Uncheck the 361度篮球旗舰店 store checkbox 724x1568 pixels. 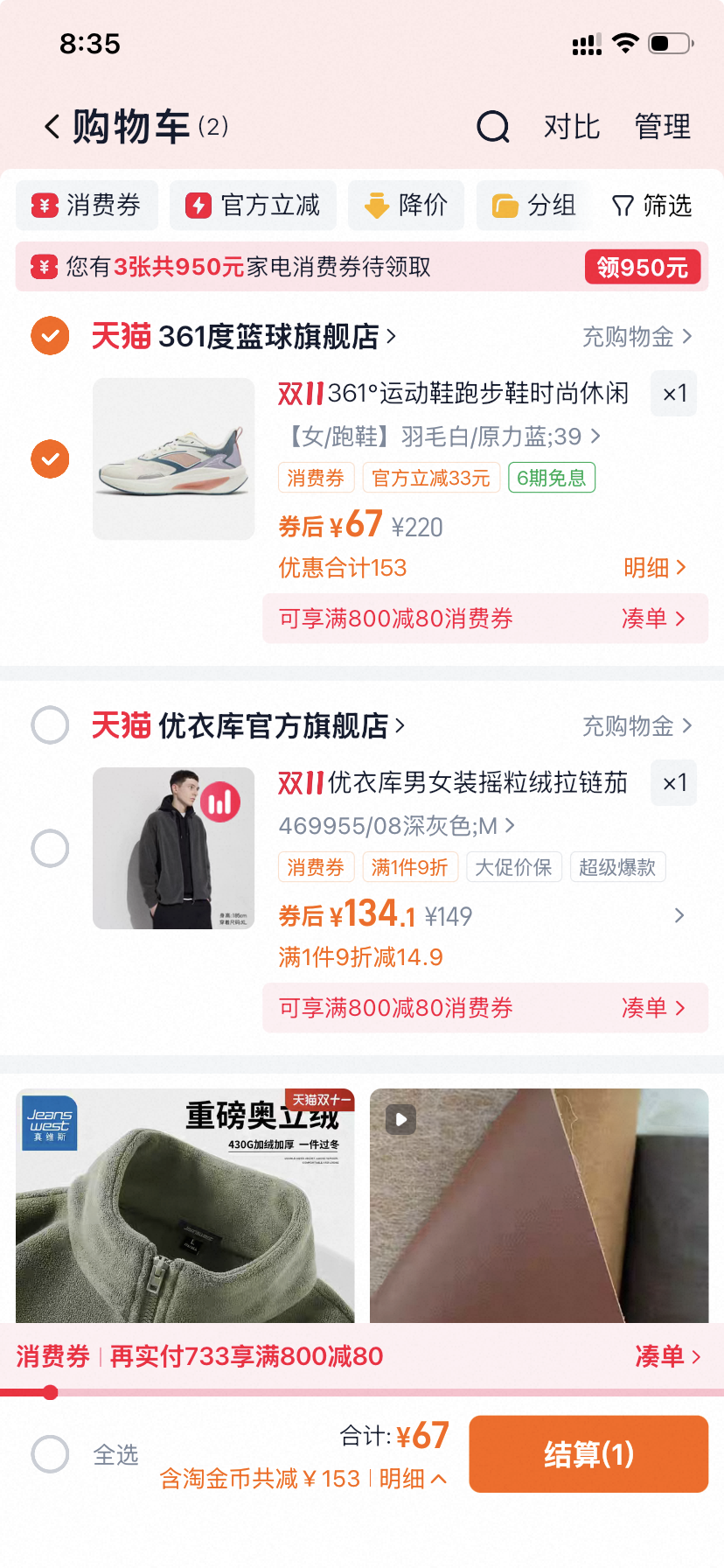click(x=50, y=335)
